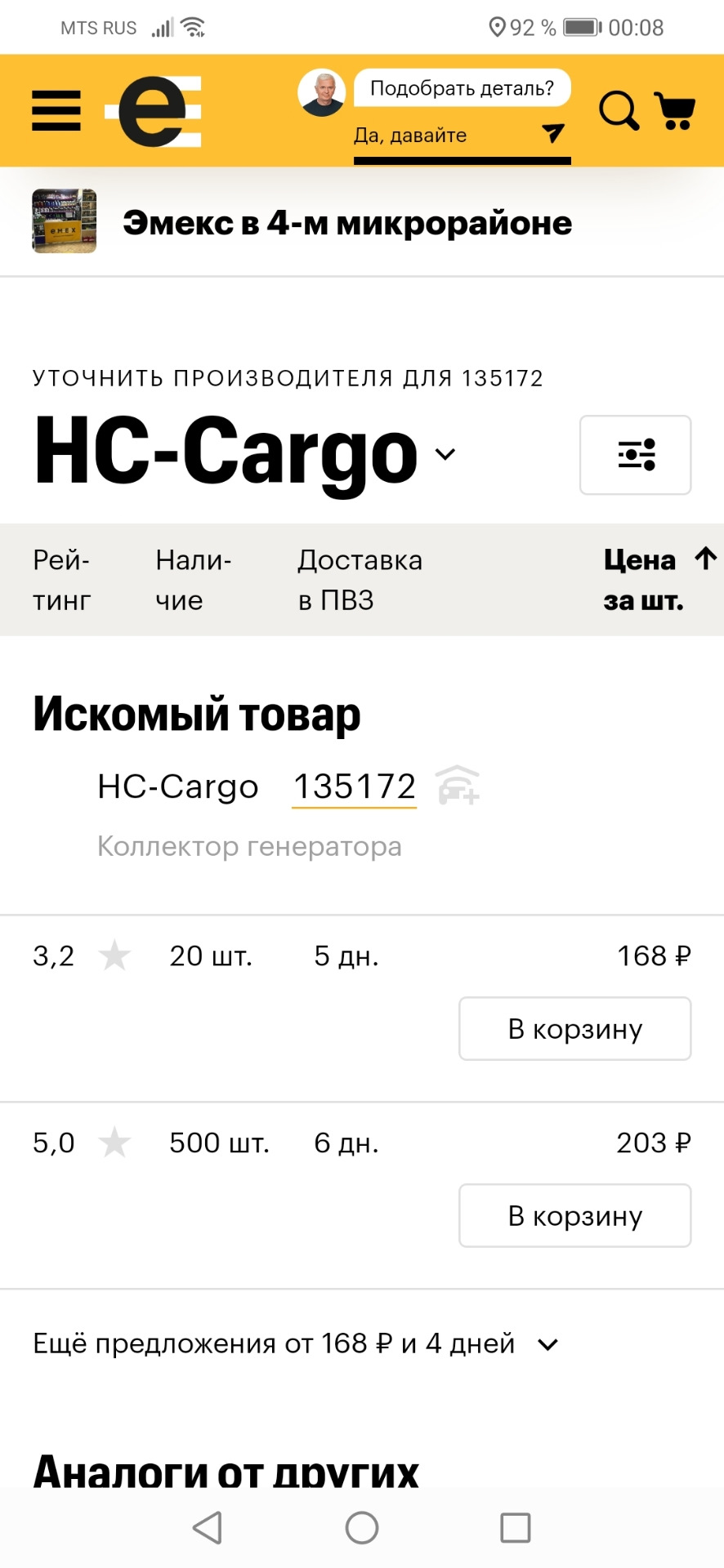Tap the system home button
The width and height of the screenshot is (724, 1568).
tap(362, 1527)
